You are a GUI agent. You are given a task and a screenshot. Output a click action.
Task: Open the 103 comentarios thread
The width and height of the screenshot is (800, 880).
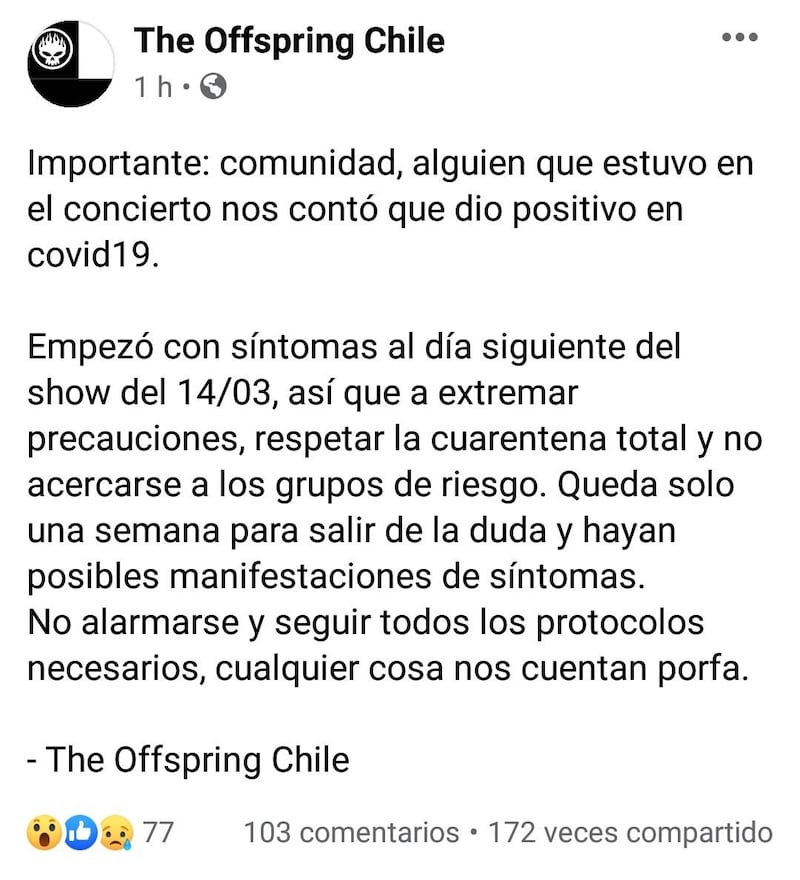[350, 832]
